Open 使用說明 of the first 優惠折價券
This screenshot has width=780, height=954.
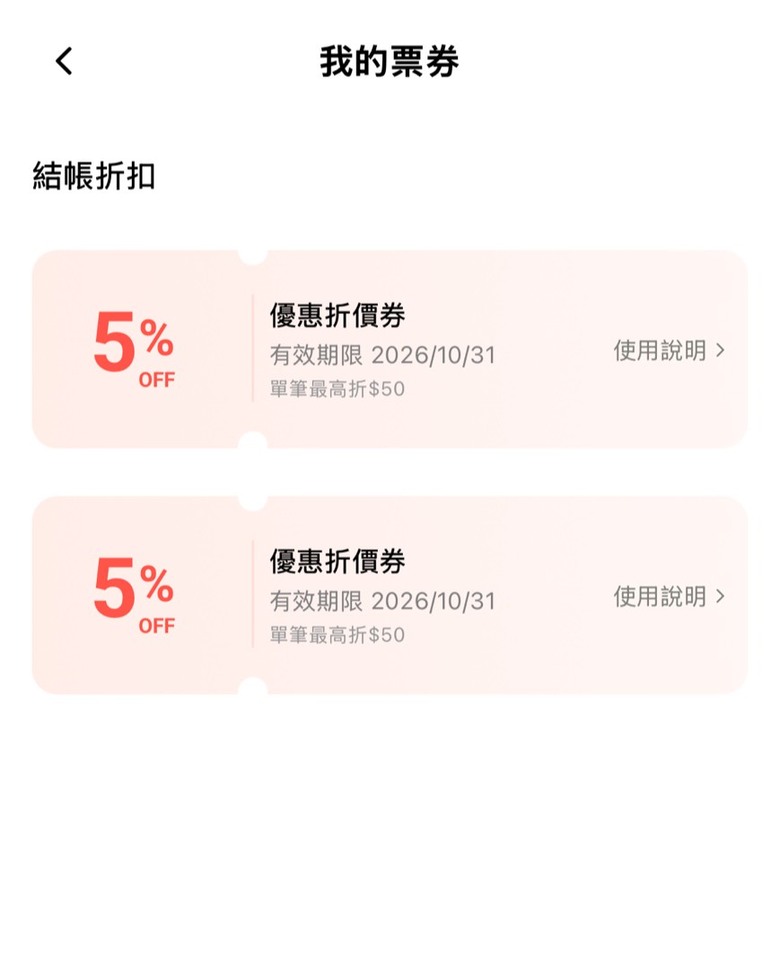click(x=669, y=350)
